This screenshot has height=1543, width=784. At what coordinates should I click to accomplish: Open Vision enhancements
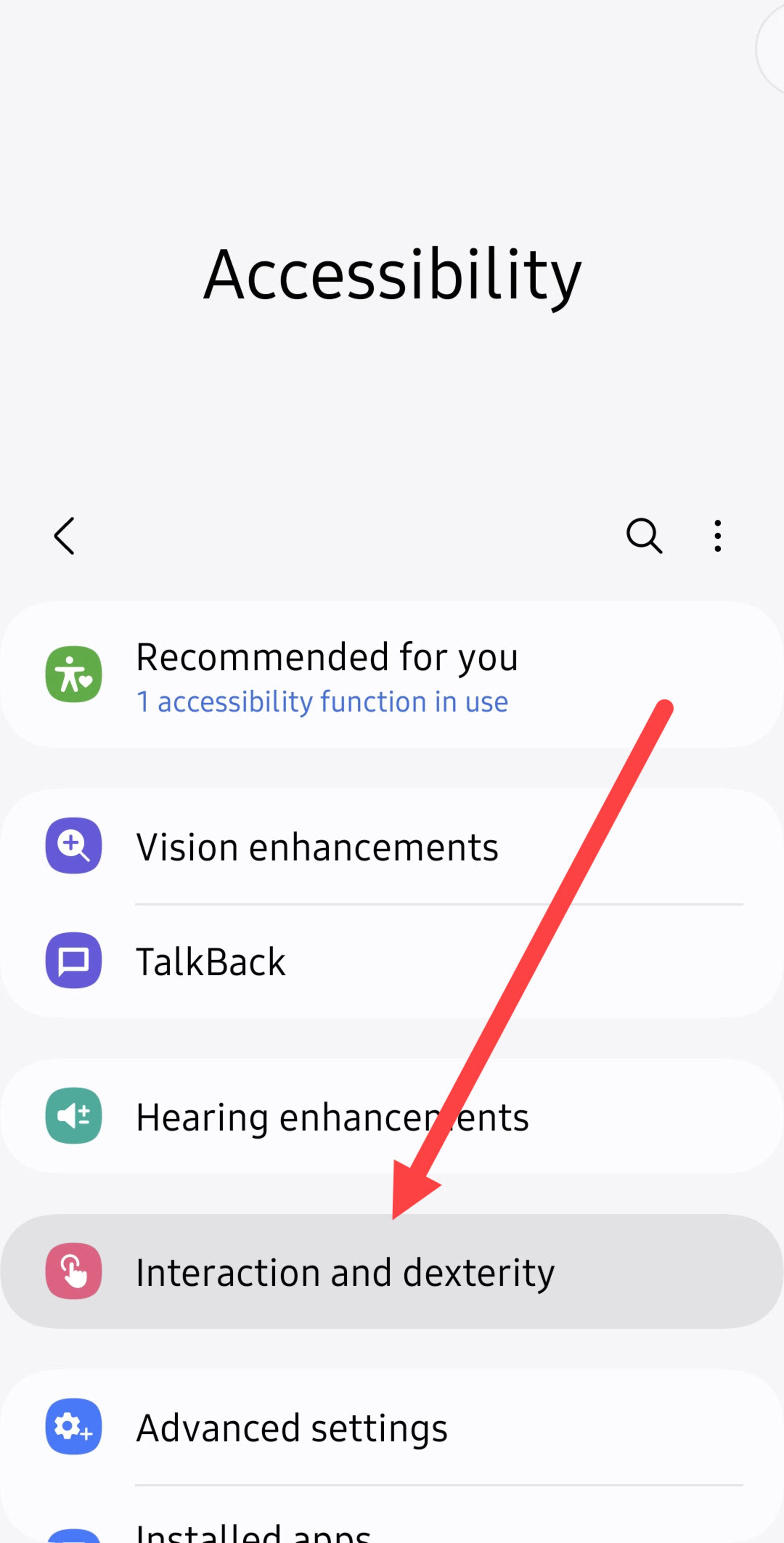coord(317,847)
